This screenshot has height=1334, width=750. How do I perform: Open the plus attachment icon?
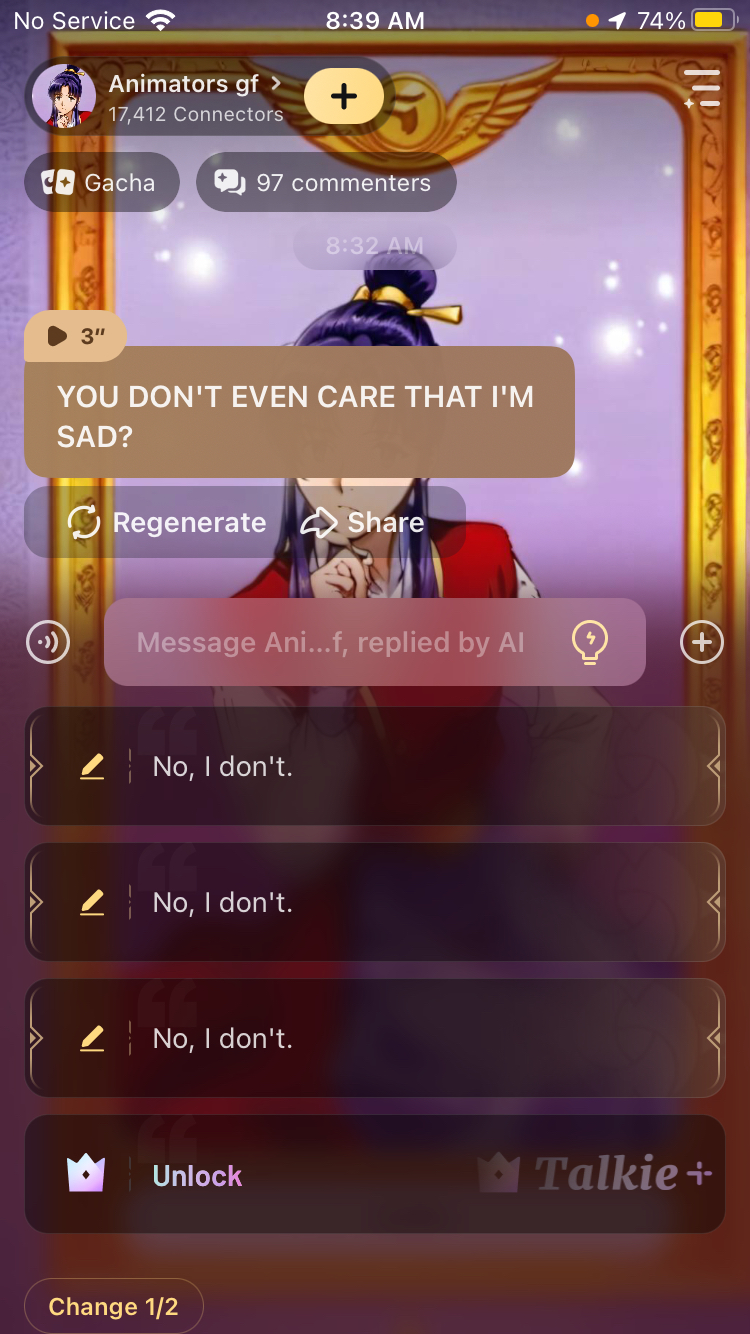click(x=701, y=642)
